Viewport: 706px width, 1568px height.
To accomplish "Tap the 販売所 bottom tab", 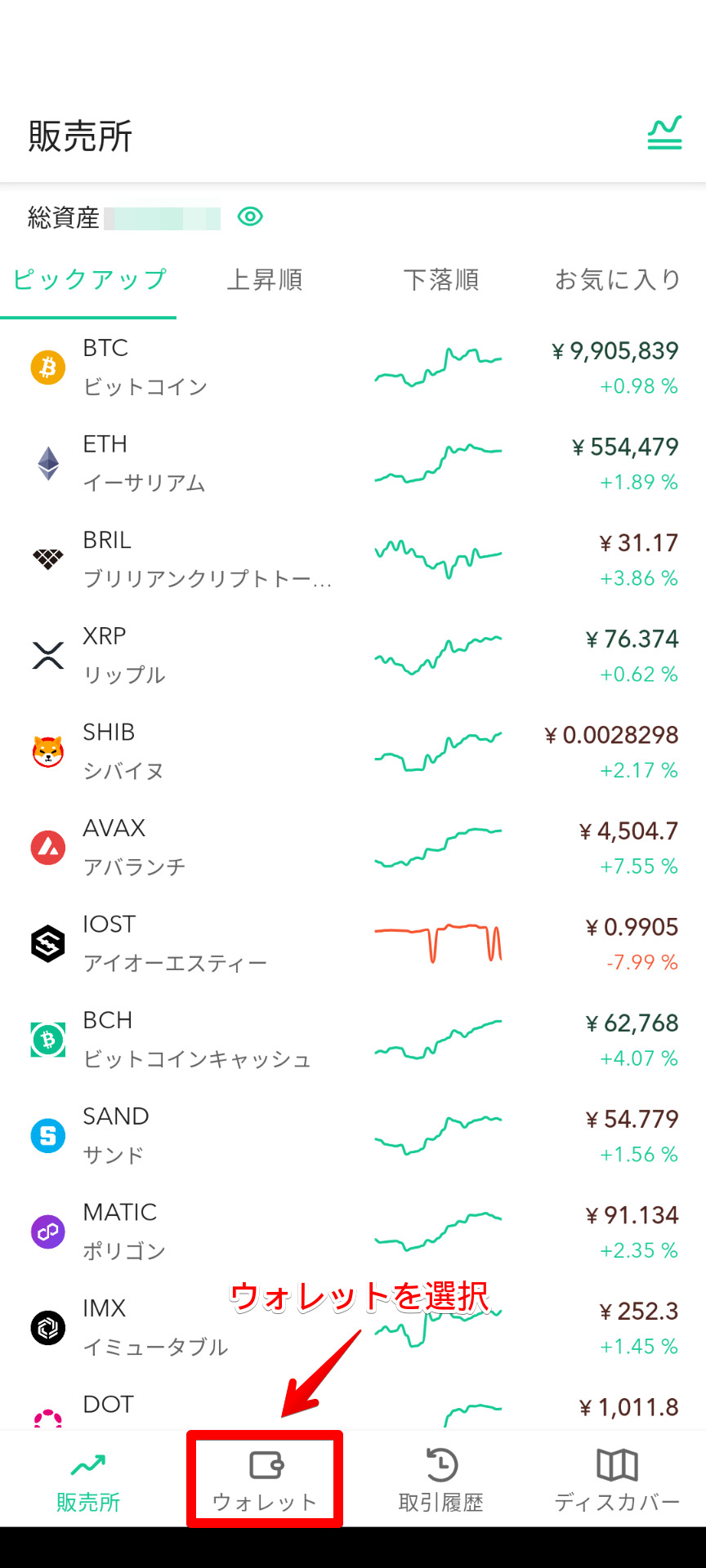I will [88, 1480].
